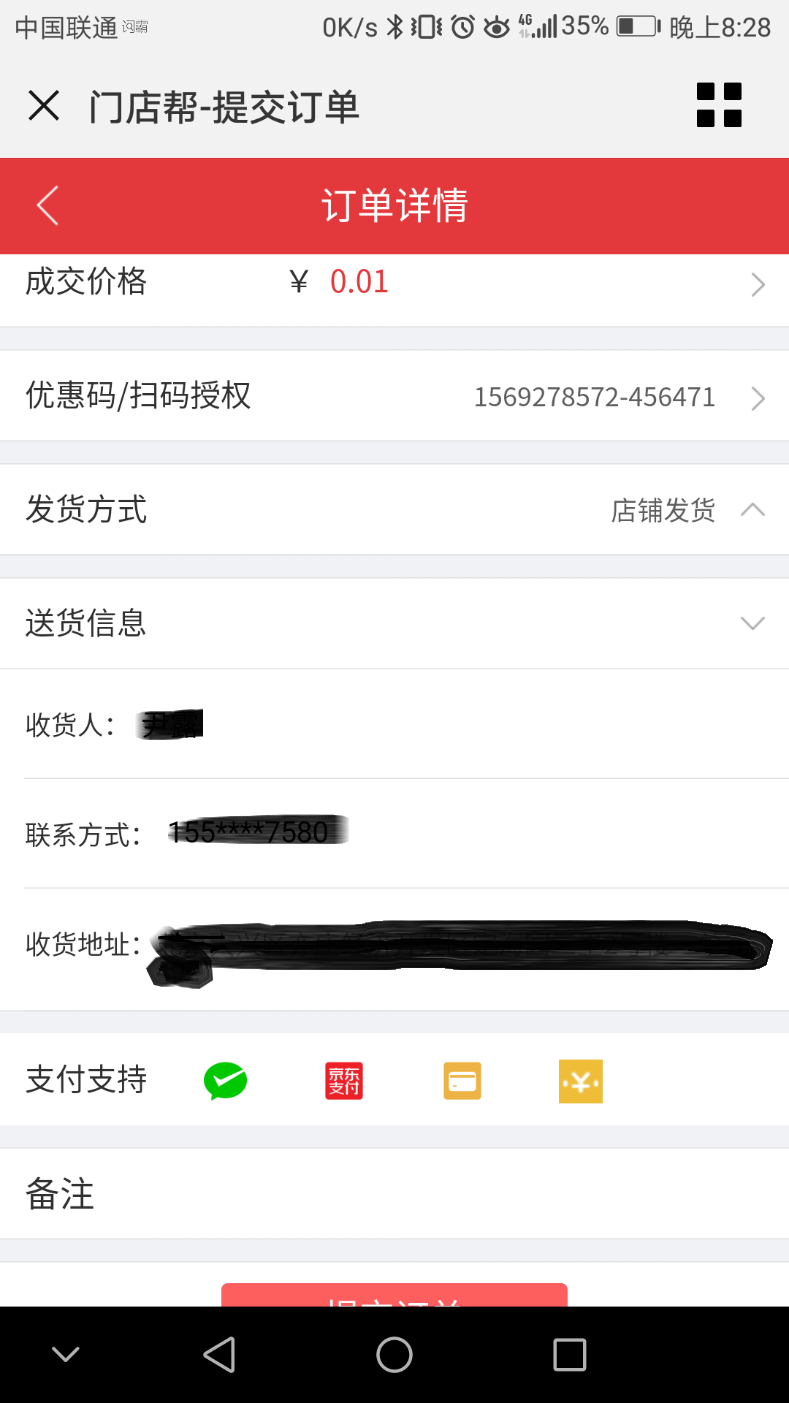This screenshot has width=789, height=1403.
Task: Open the four-square grid menu
Action: coord(719,105)
